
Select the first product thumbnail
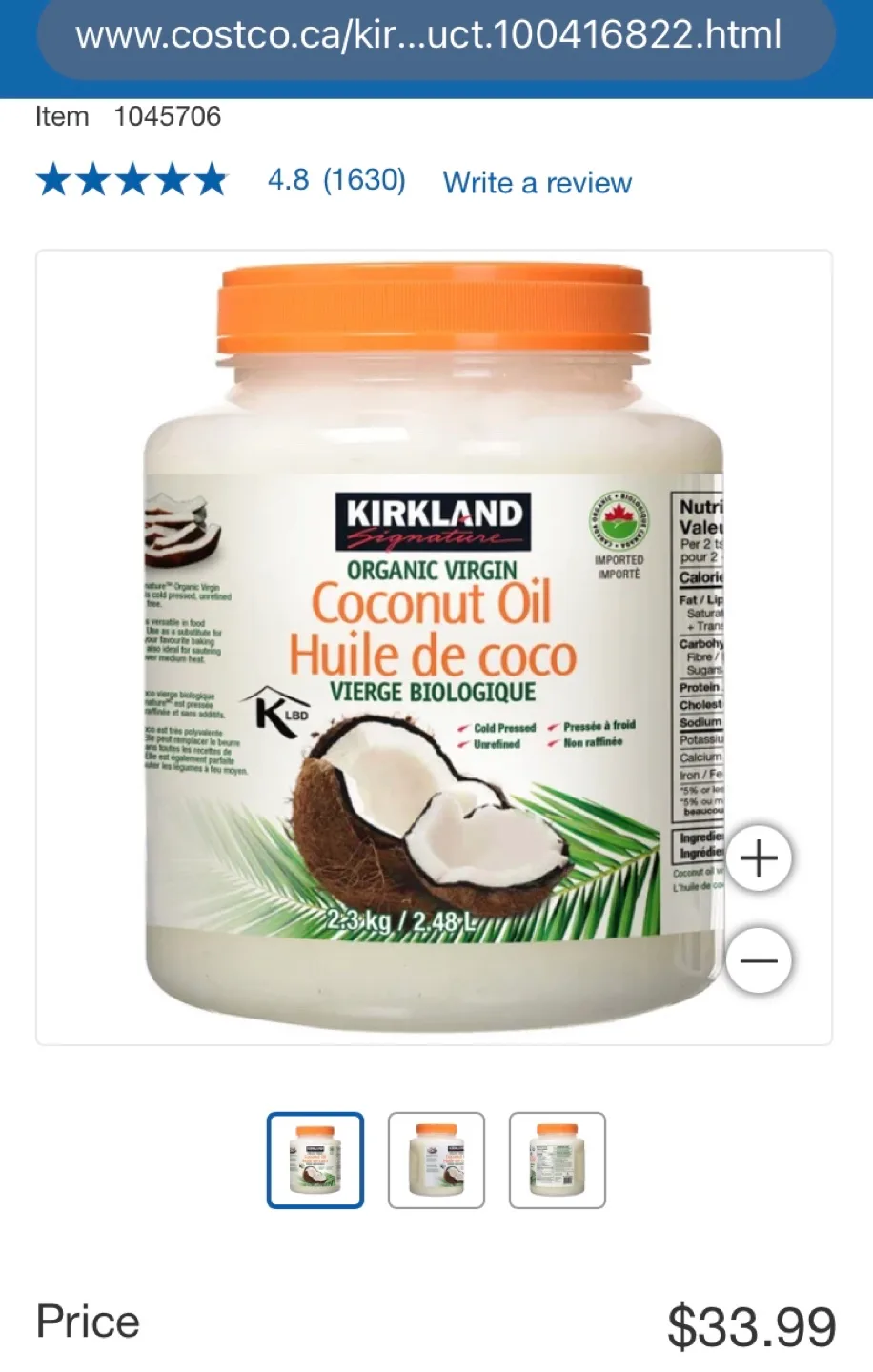315,1160
